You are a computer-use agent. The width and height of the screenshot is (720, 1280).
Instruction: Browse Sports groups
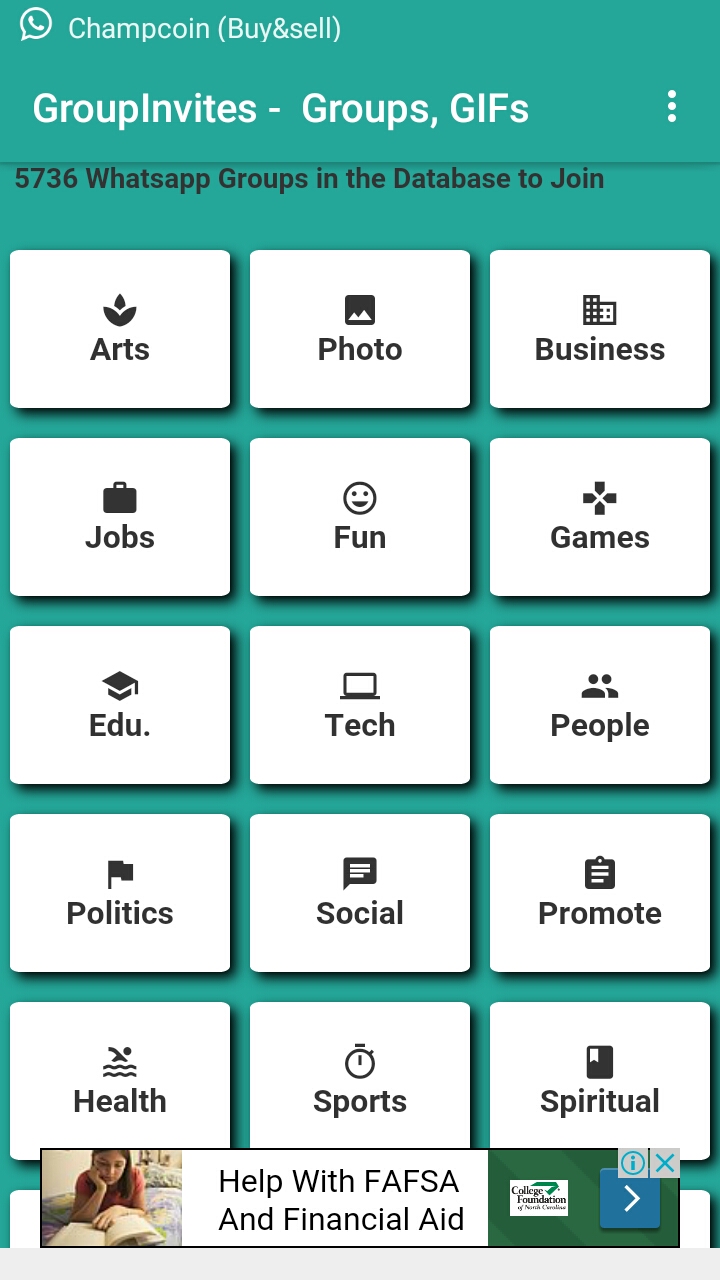click(x=360, y=1076)
